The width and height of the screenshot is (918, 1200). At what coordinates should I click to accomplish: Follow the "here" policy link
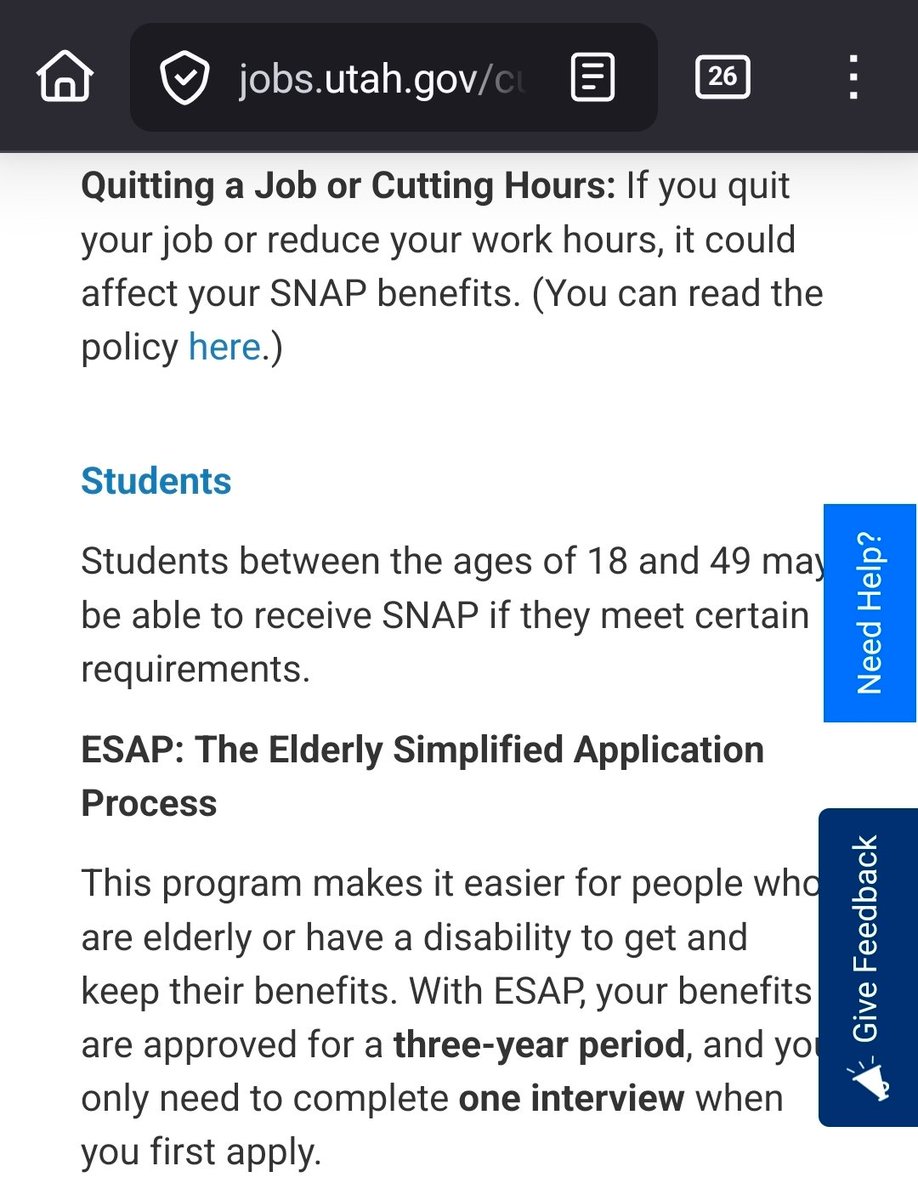point(224,347)
